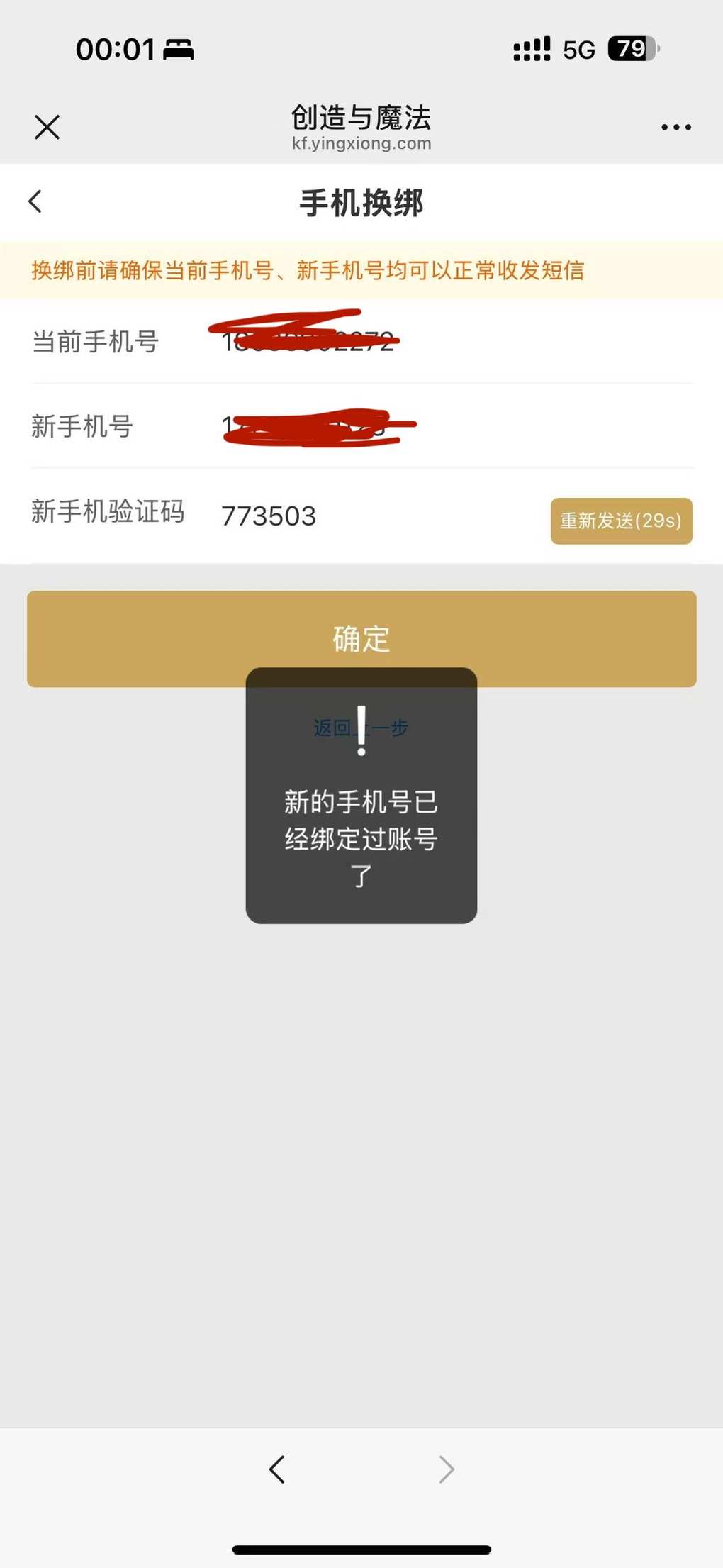Viewport: 723px width, 1568px height.
Task: Navigate back with the browser back arrow
Action: [276, 1469]
